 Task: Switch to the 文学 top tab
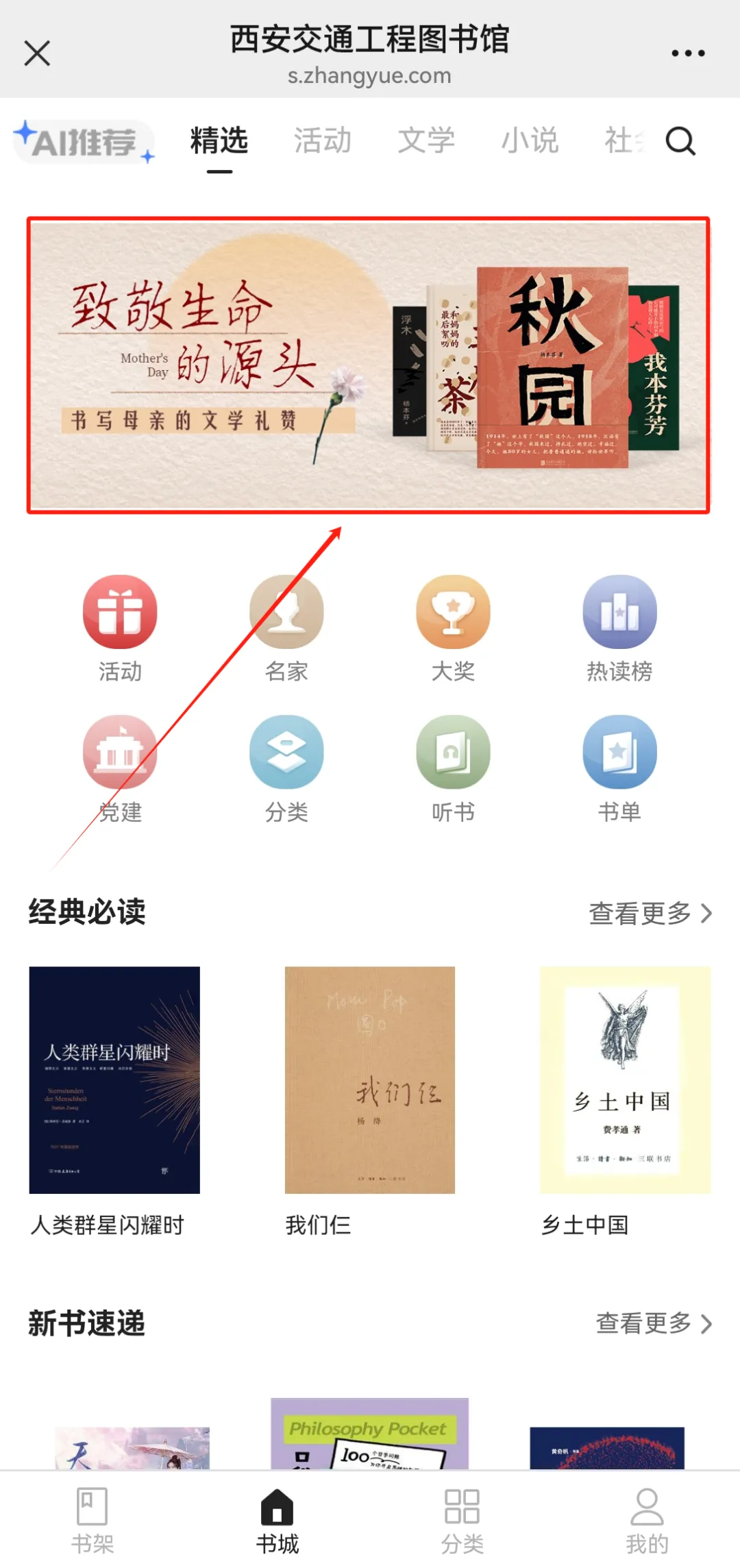426,141
